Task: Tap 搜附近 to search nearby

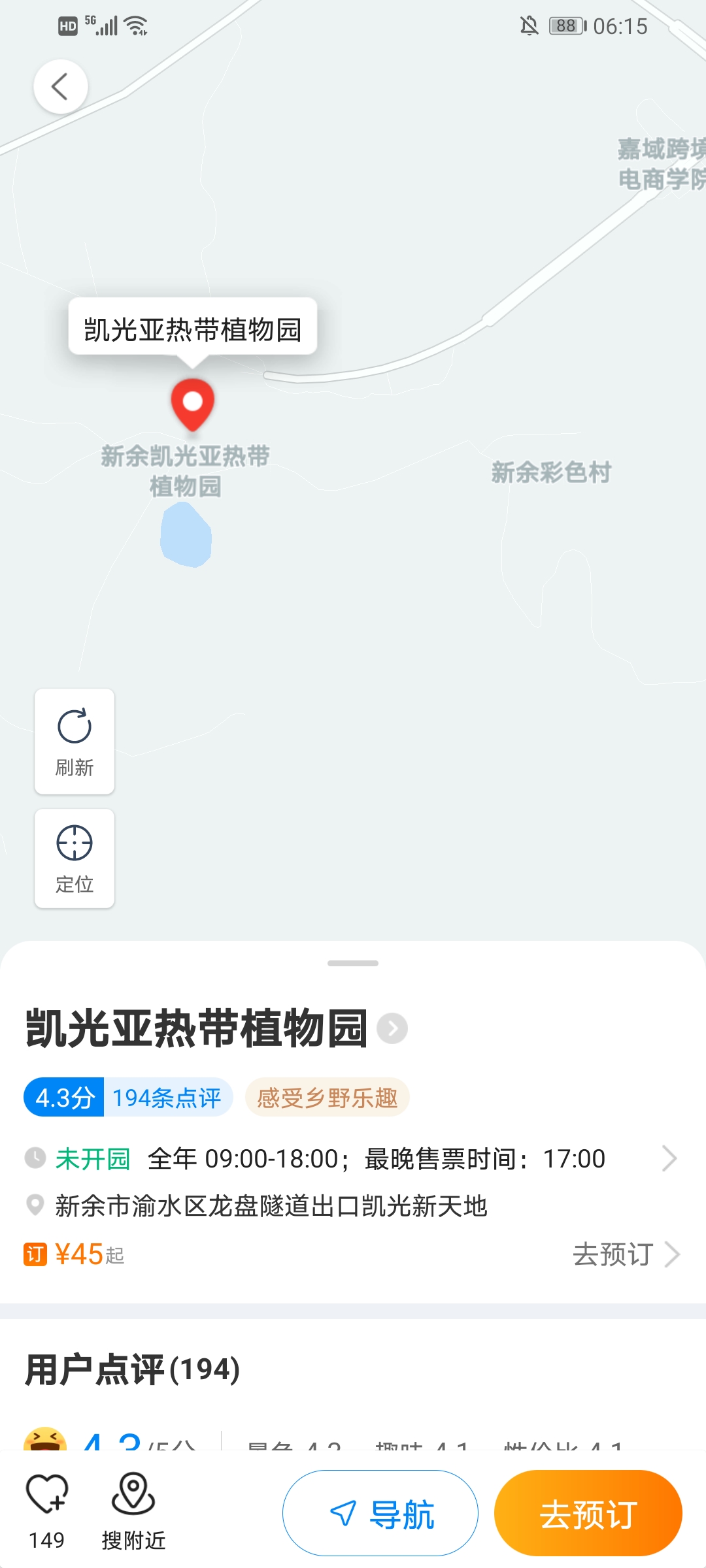Action: point(133,1511)
